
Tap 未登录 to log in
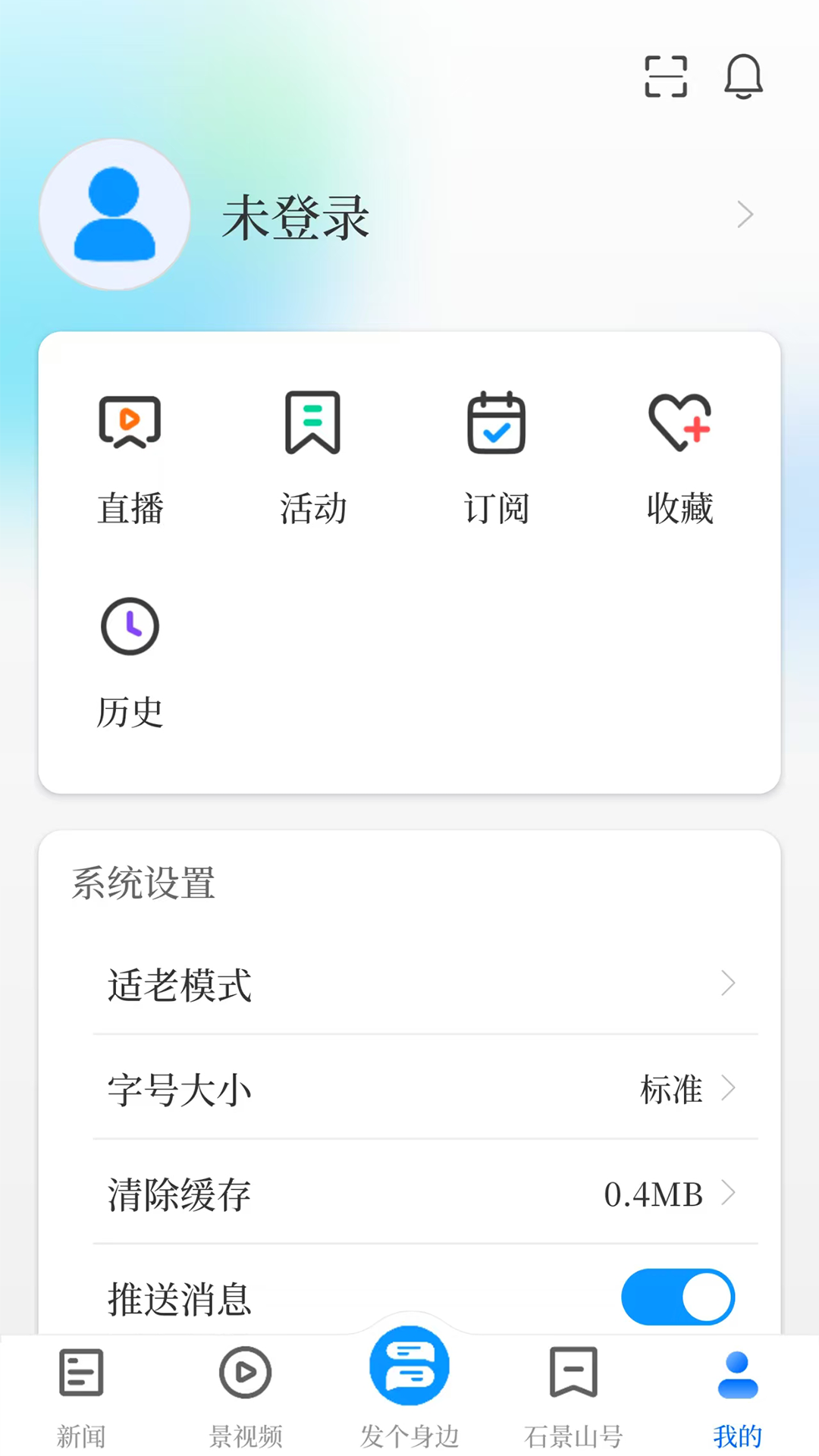tap(296, 218)
